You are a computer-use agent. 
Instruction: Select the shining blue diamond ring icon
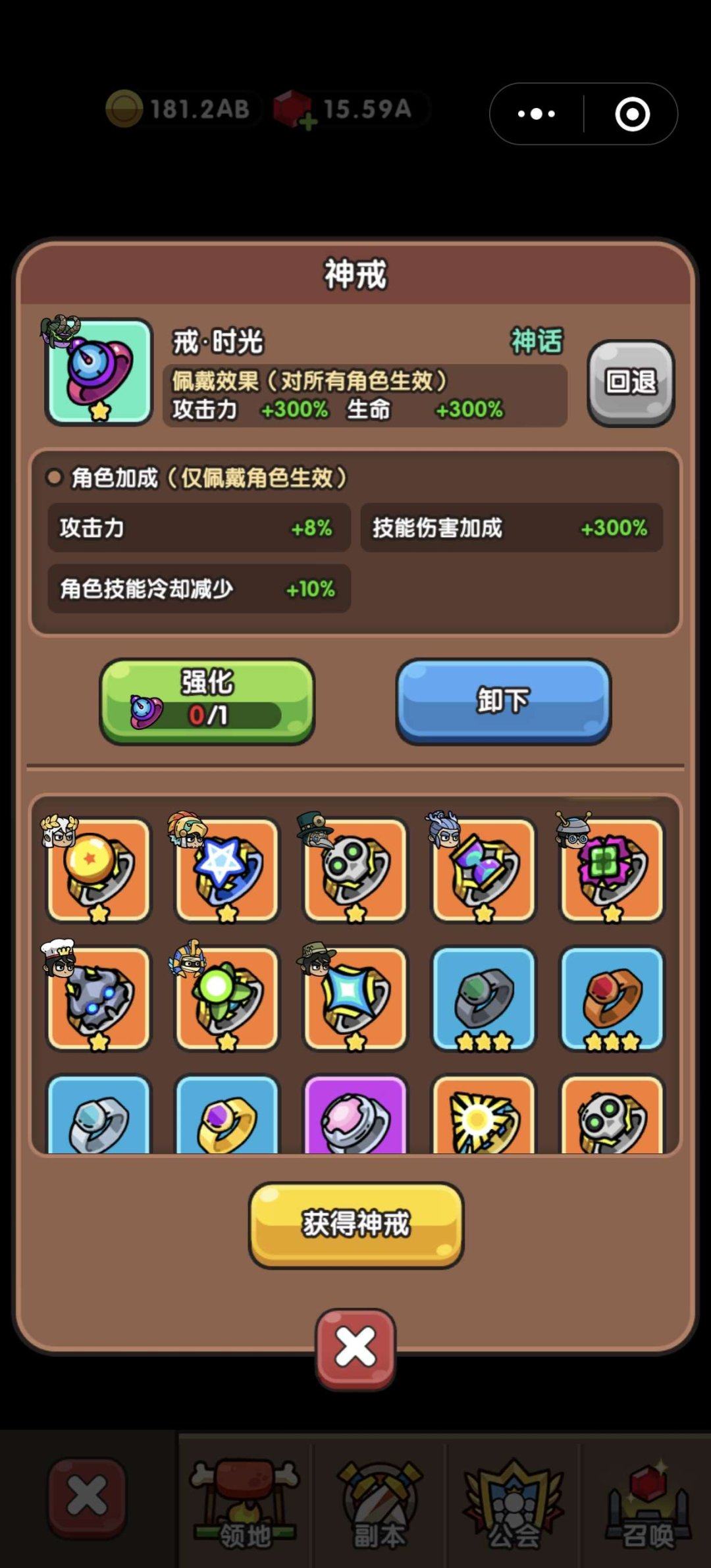(x=355, y=999)
